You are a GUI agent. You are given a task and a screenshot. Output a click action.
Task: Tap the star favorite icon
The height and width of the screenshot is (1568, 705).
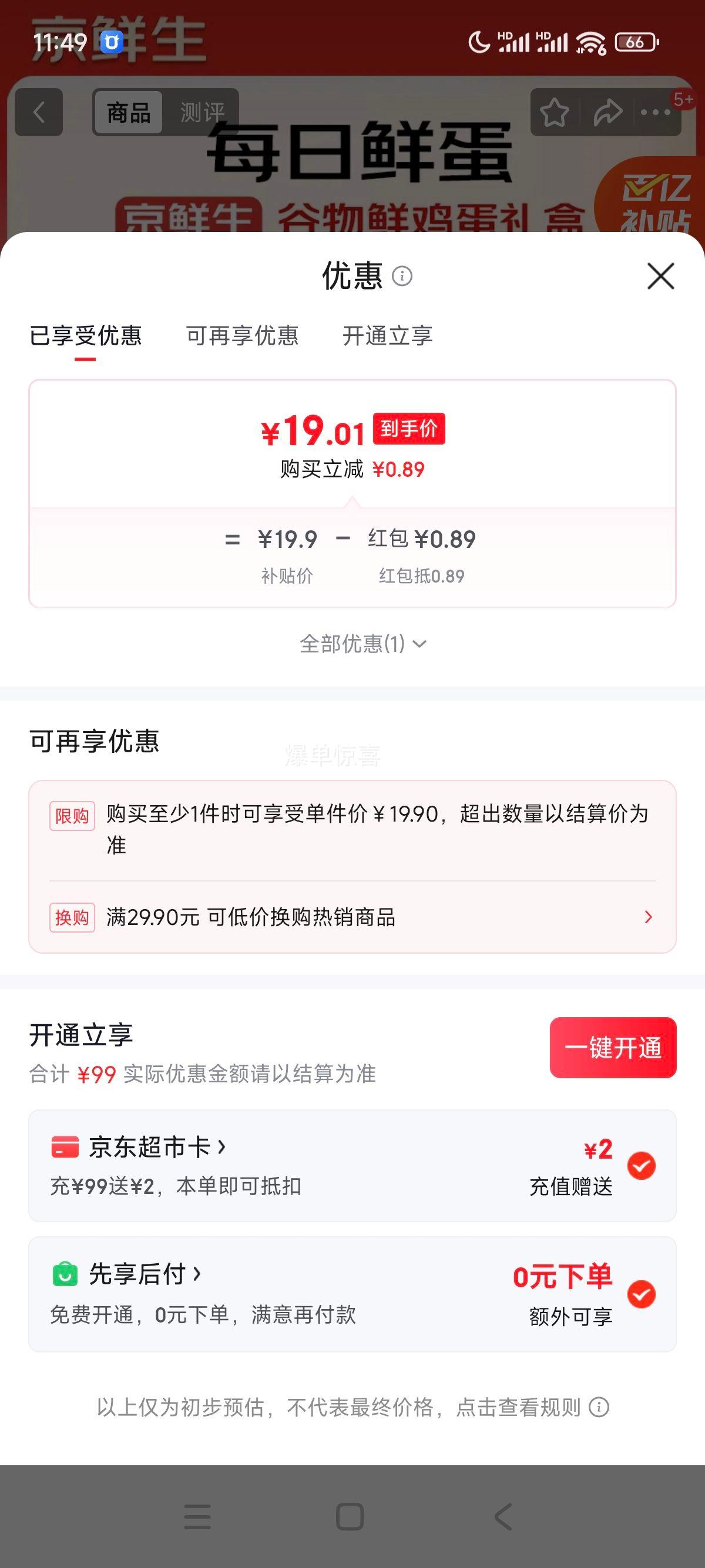(x=555, y=112)
